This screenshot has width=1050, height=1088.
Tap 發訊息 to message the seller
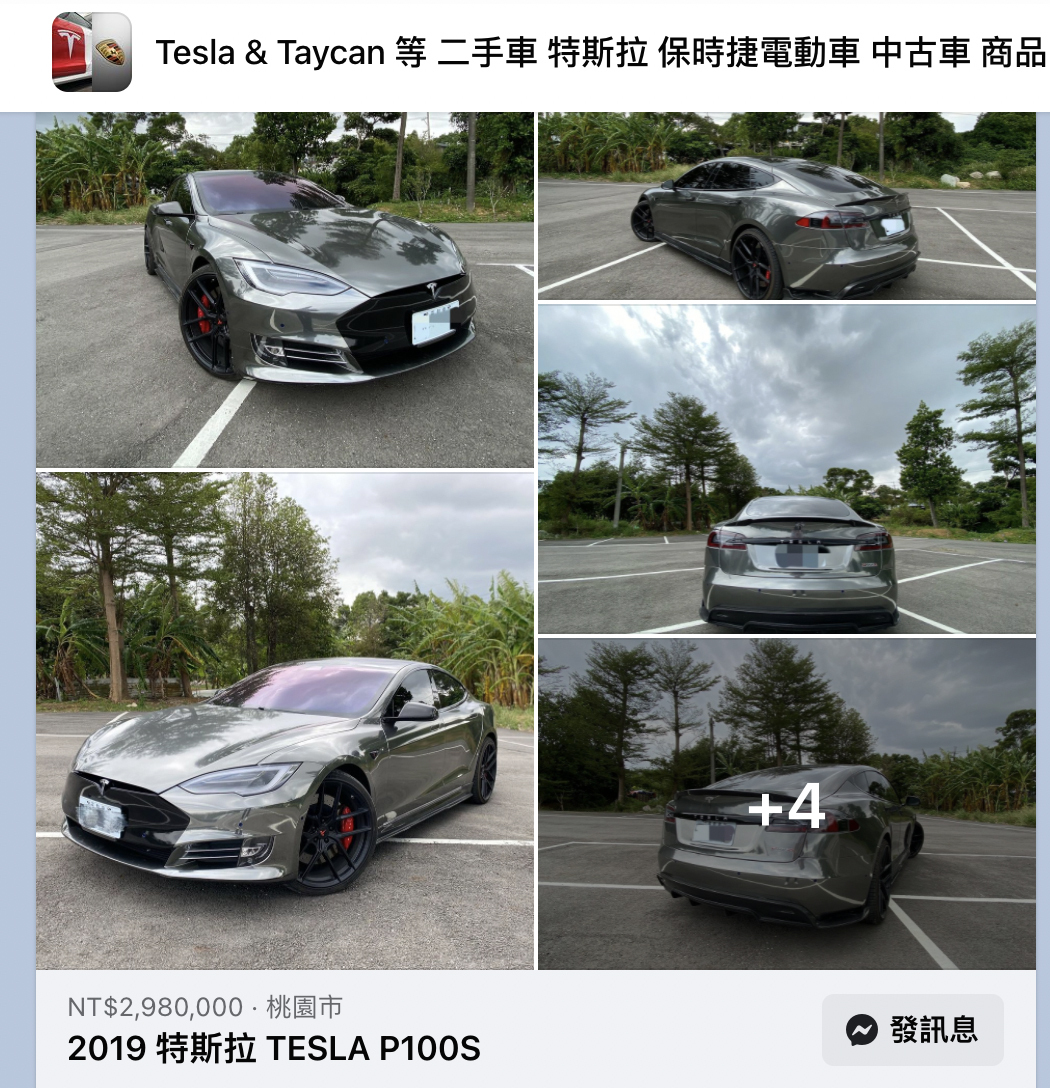(x=913, y=1029)
